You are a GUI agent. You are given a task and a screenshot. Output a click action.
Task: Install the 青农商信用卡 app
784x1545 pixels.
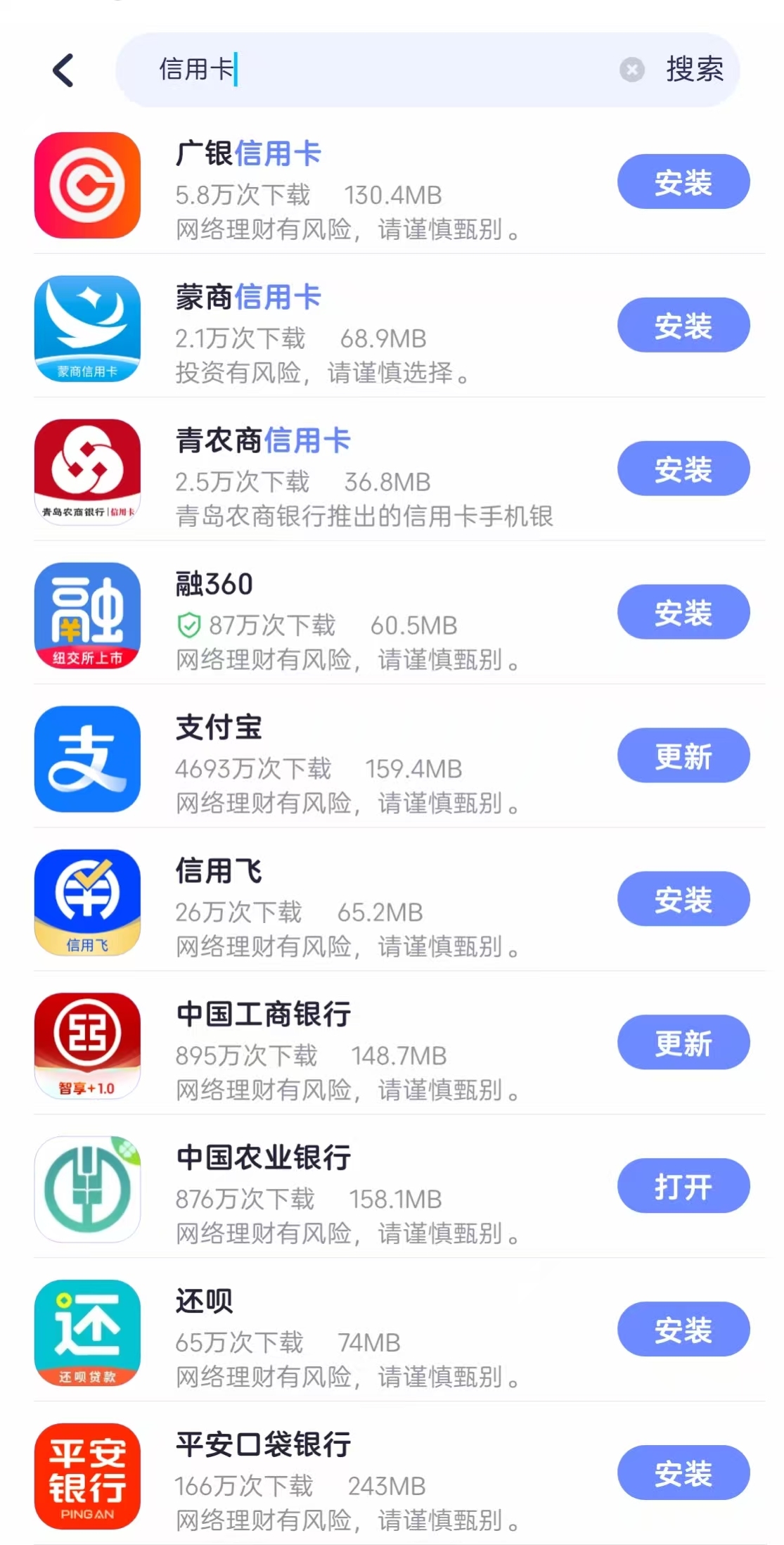[683, 469]
